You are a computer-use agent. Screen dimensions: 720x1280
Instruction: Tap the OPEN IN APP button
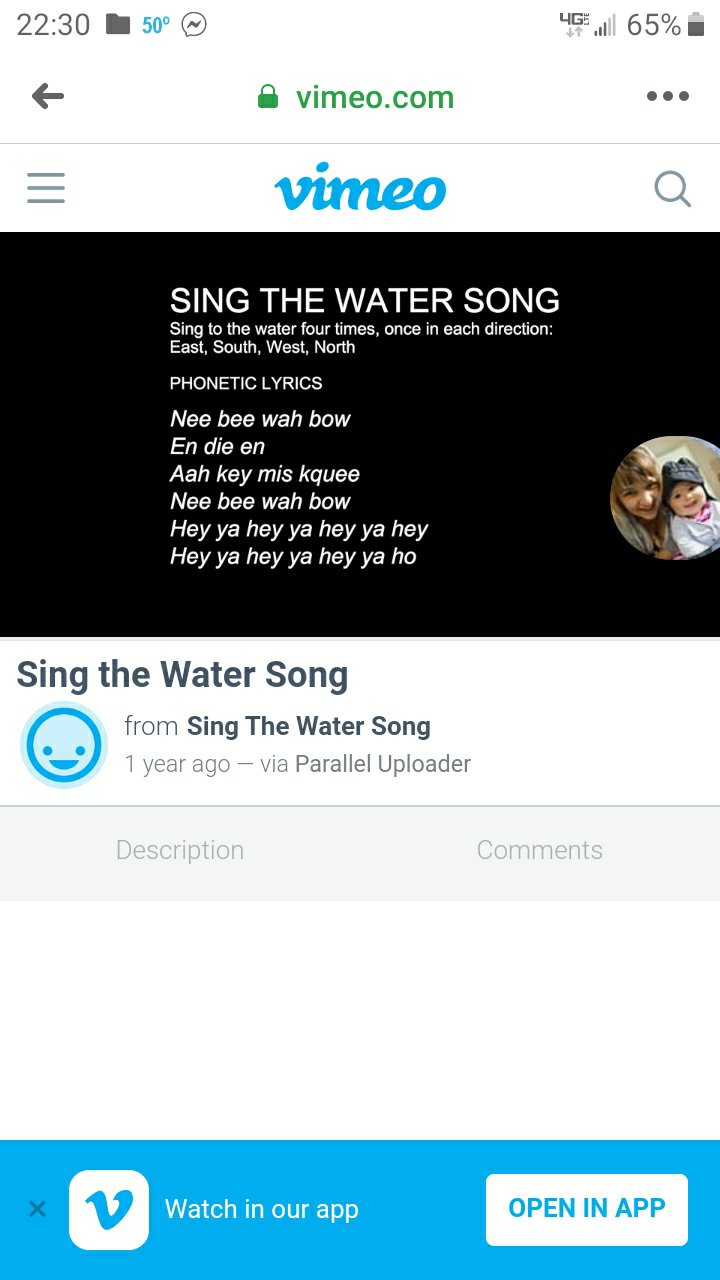point(587,1209)
